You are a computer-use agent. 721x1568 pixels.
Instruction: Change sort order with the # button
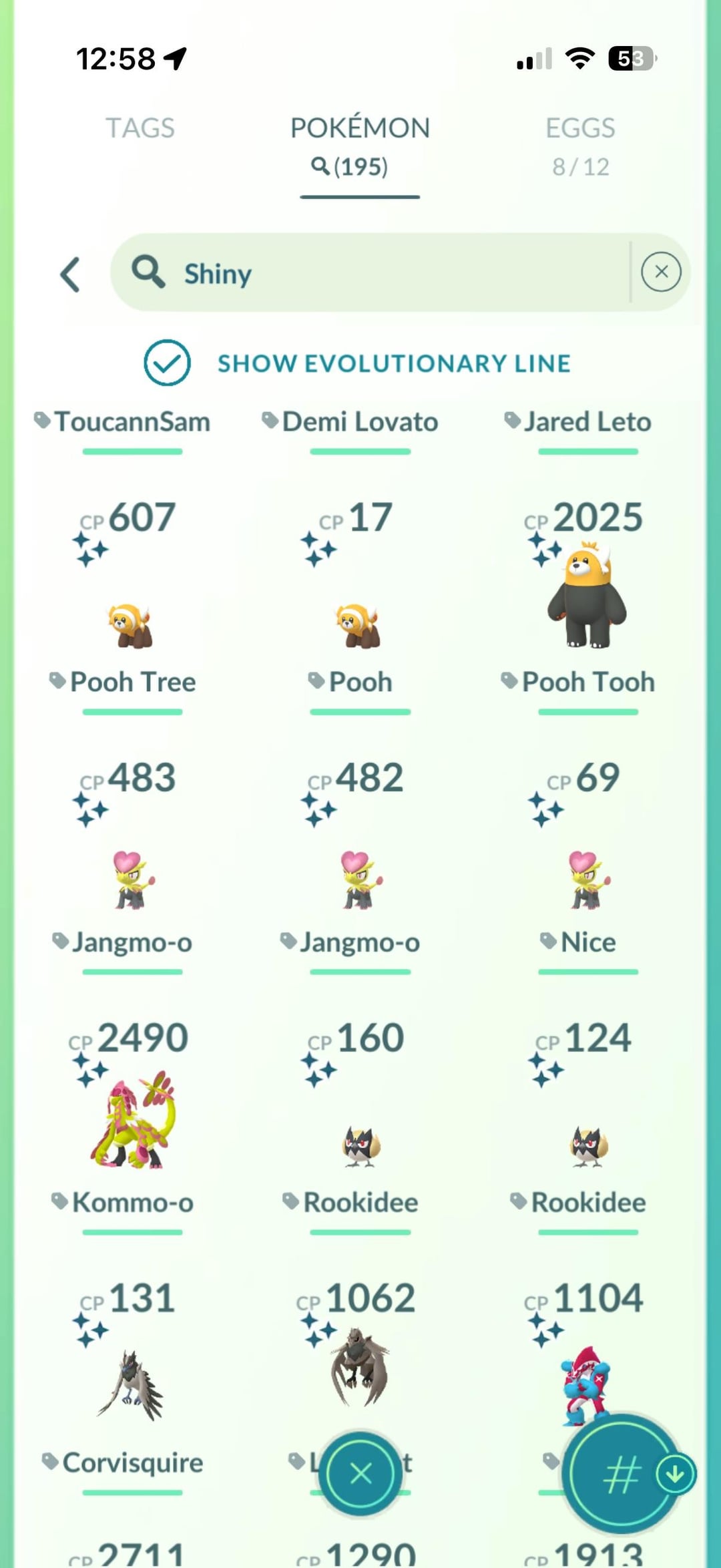pos(622,1475)
